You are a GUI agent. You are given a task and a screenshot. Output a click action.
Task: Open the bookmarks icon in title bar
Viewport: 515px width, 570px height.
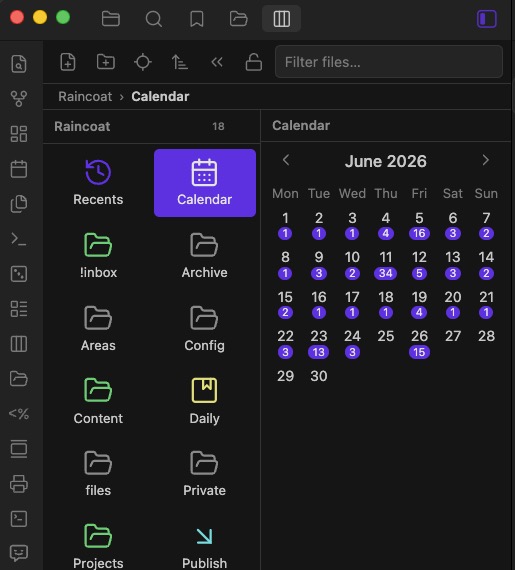pyautogui.click(x=197, y=19)
